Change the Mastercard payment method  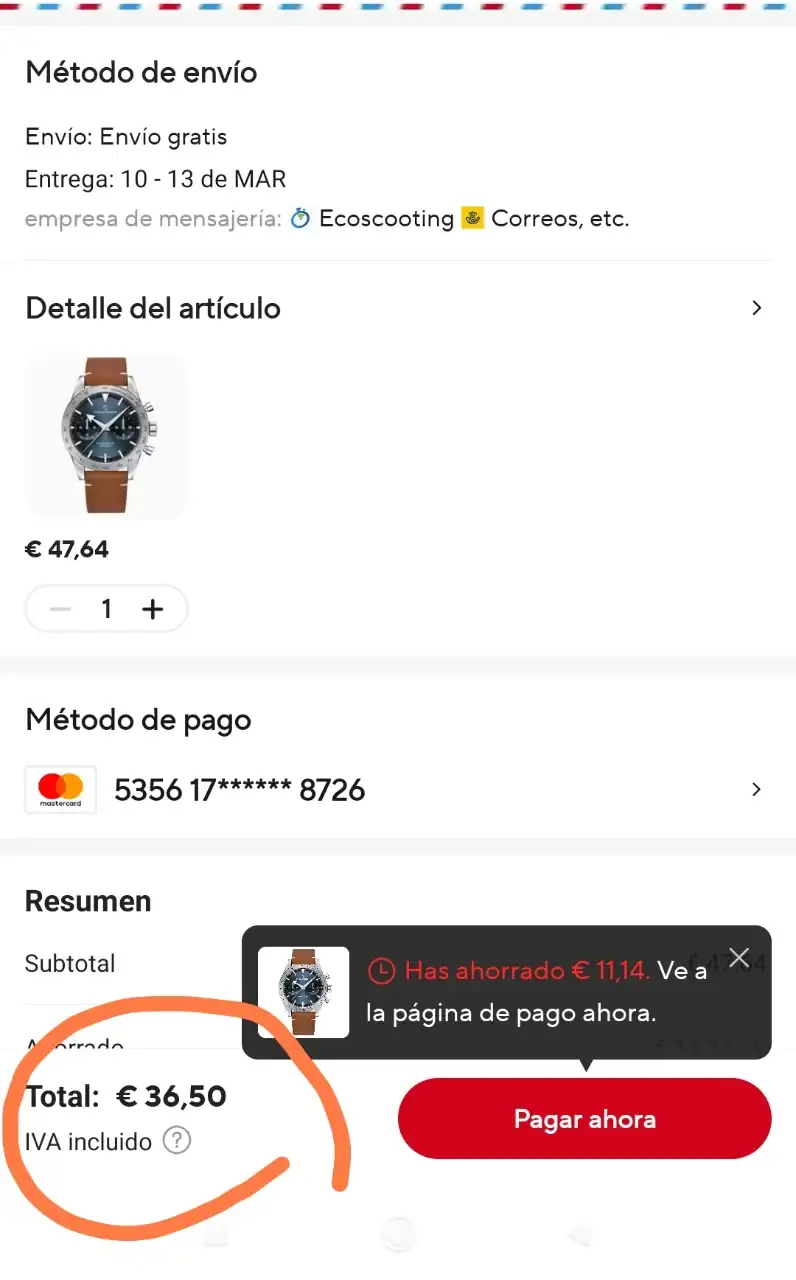click(x=756, y=790)
